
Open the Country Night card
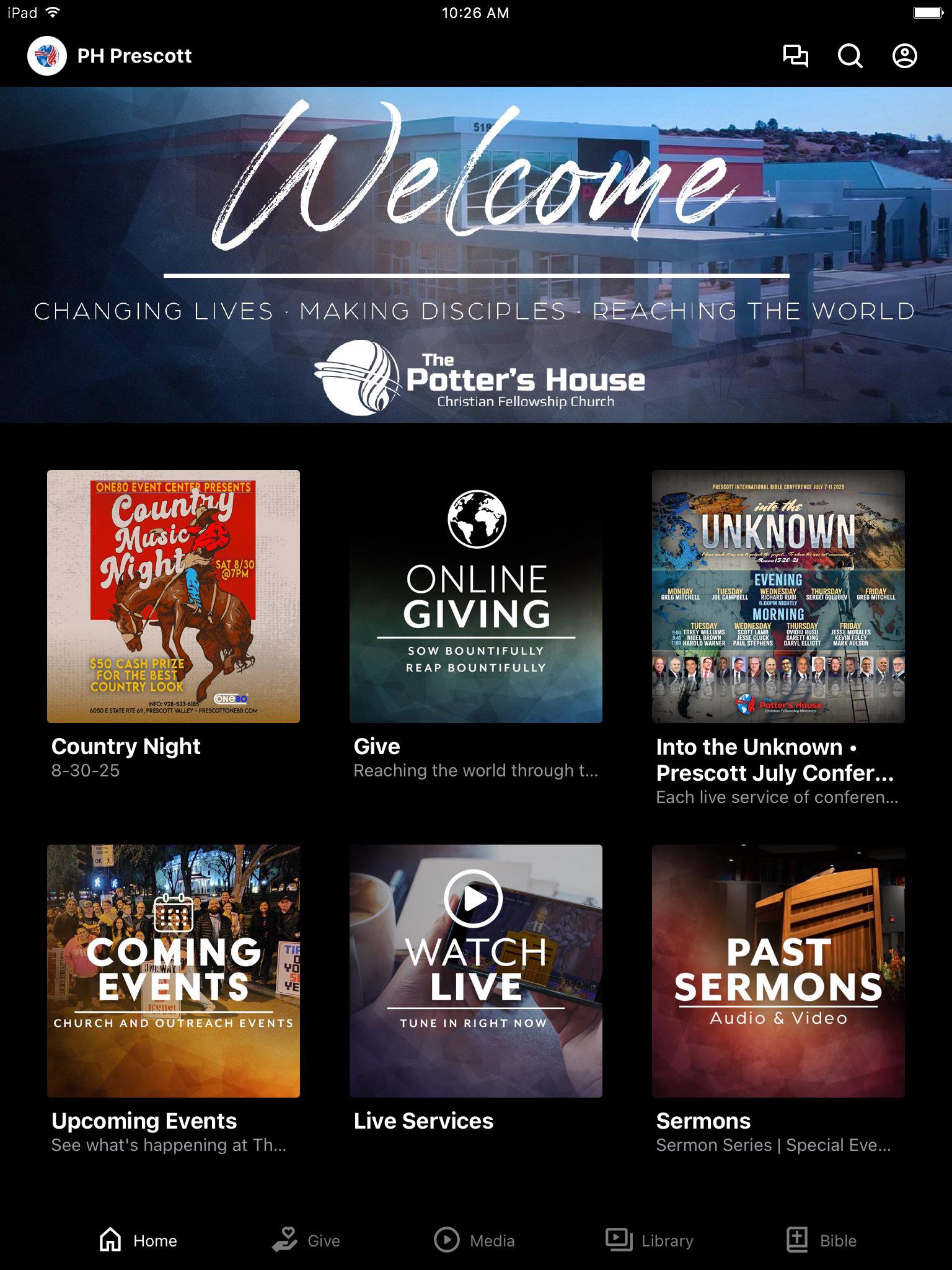[174, 597]
